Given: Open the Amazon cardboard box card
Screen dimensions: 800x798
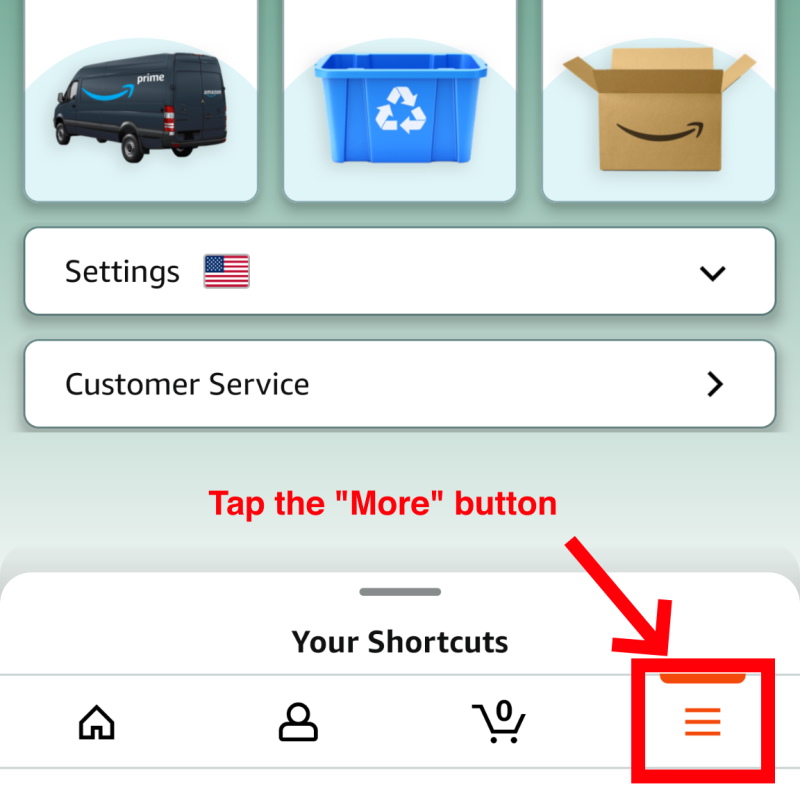Looking at the screenshot, I should (659, 105).
